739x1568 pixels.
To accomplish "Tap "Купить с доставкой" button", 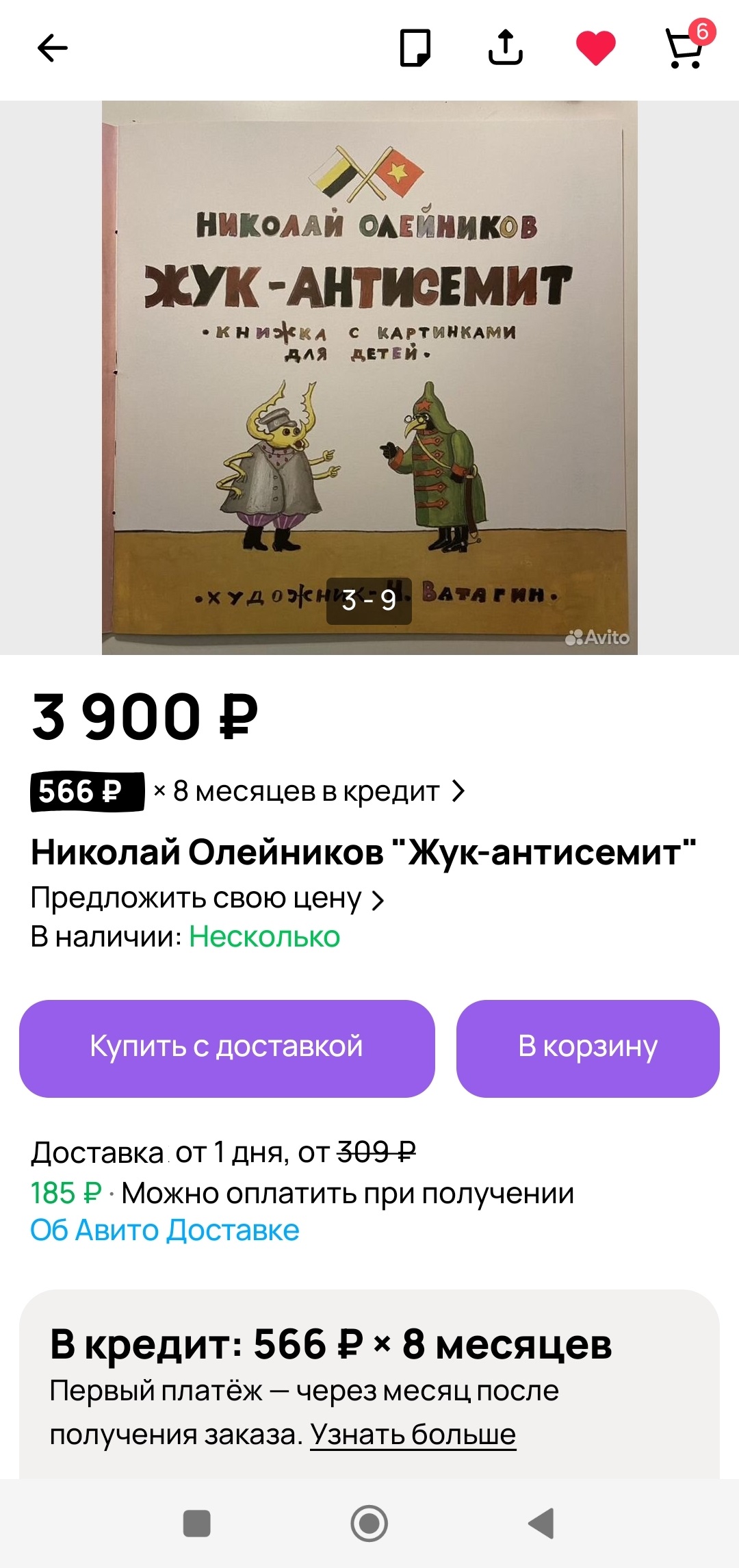I will point(226,1048).
